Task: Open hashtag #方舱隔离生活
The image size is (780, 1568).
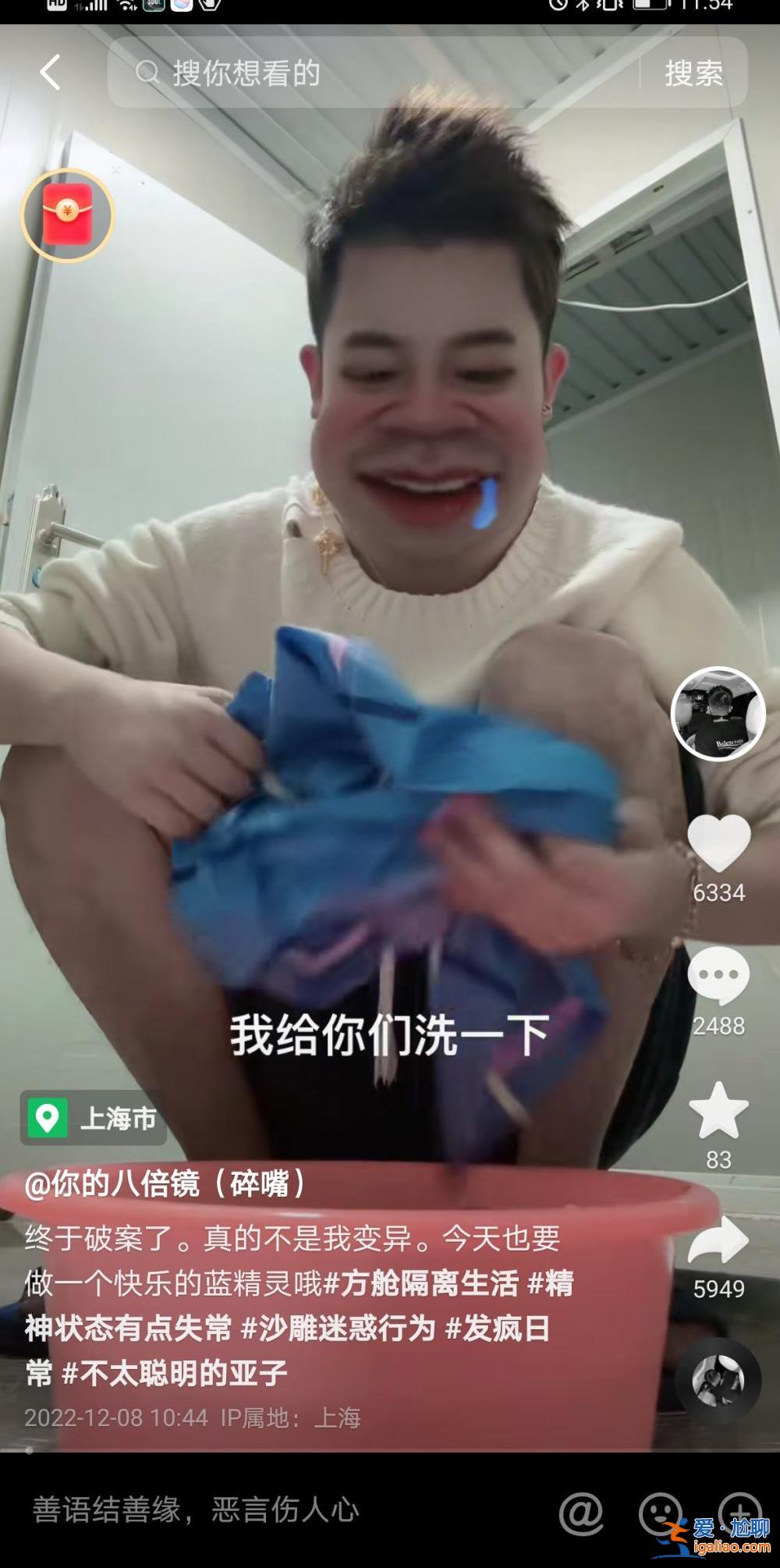Action: [x=421, y=1283]
